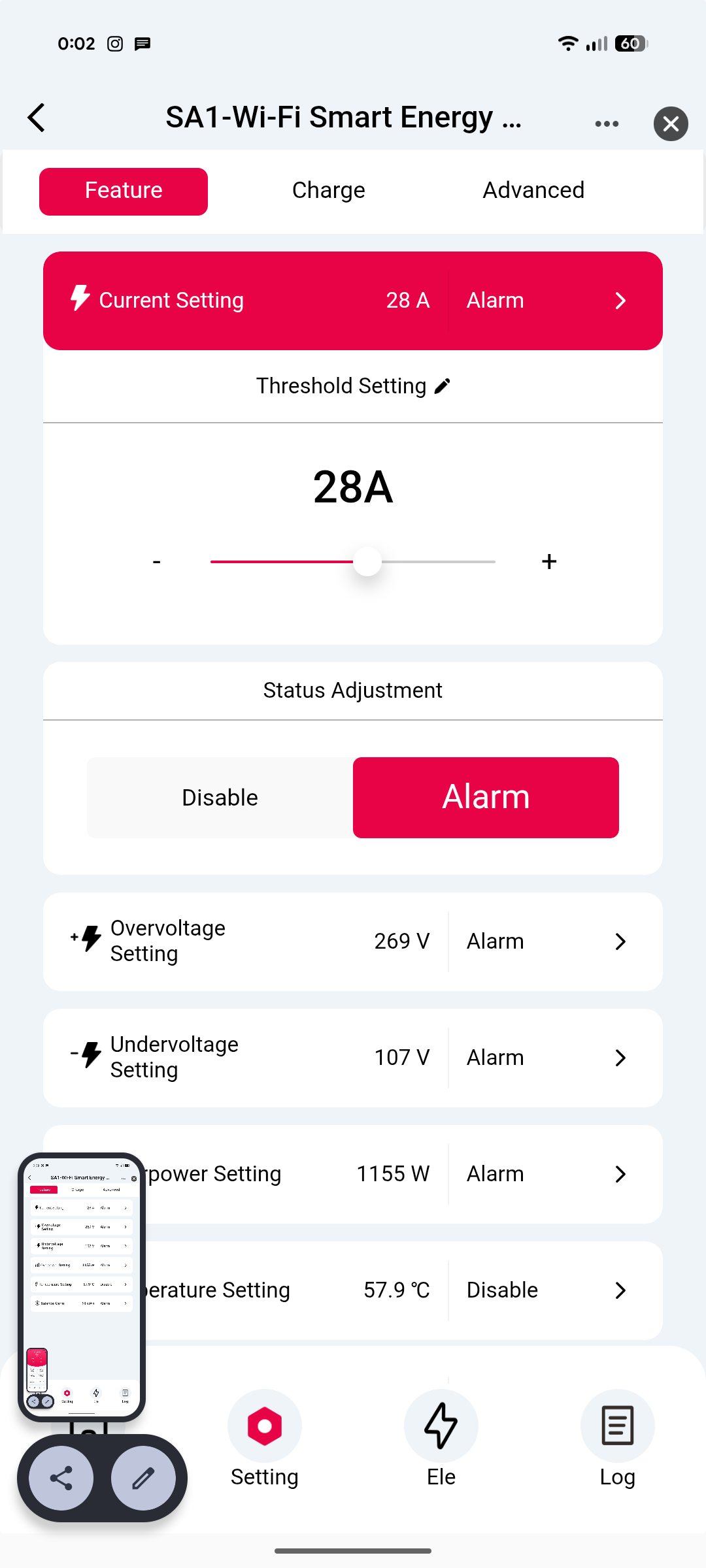Decrease current threshold with minus button
The height and width of the screenshot is (1568, 706).
coord(156,562)
